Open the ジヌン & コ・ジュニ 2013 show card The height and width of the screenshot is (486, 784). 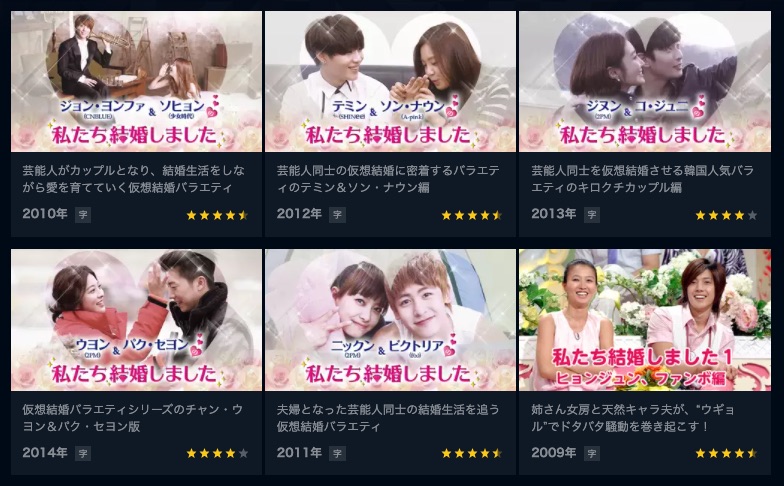[645, 82]
